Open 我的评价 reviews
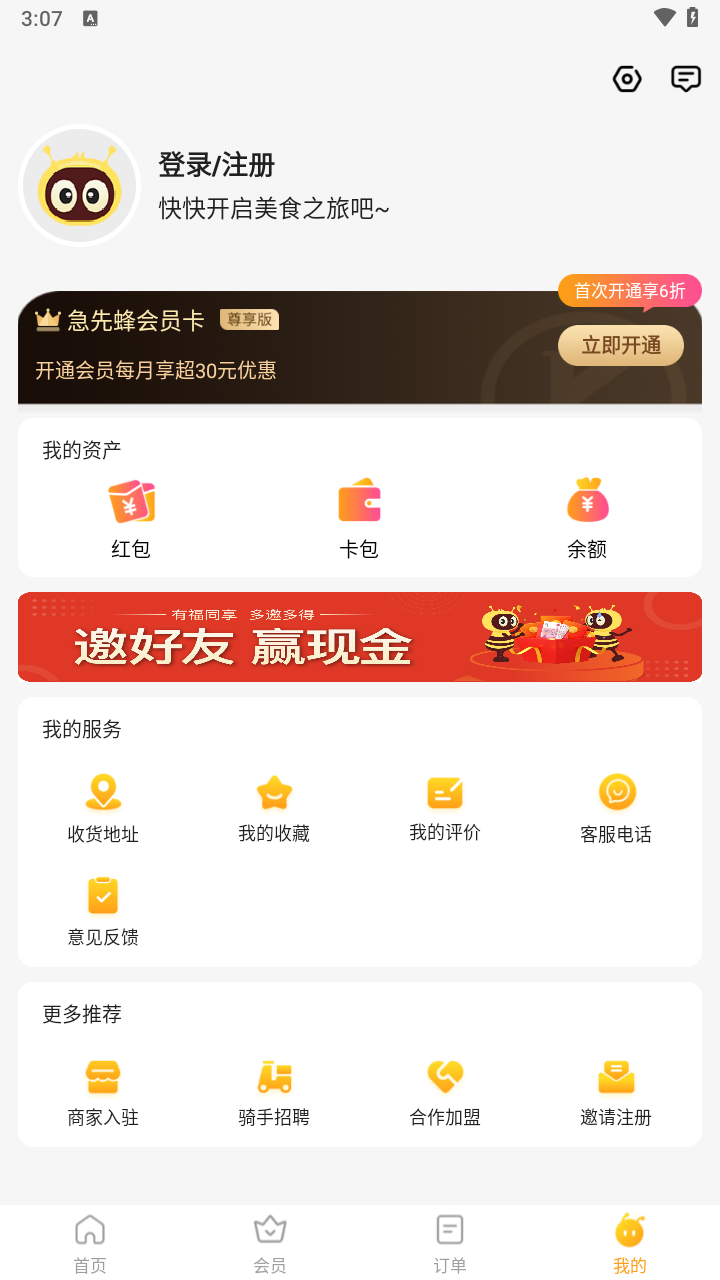 pos(445,808)
